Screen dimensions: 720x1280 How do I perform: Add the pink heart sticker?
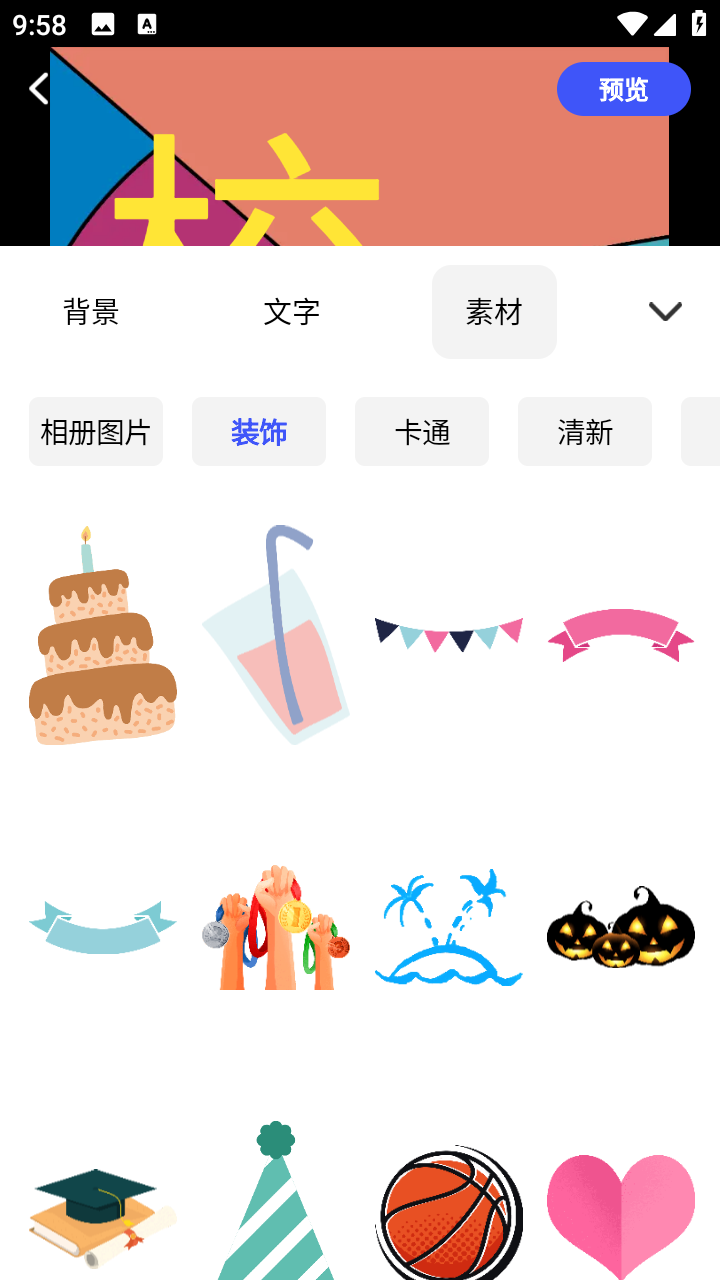click(x=621, y=1212)
